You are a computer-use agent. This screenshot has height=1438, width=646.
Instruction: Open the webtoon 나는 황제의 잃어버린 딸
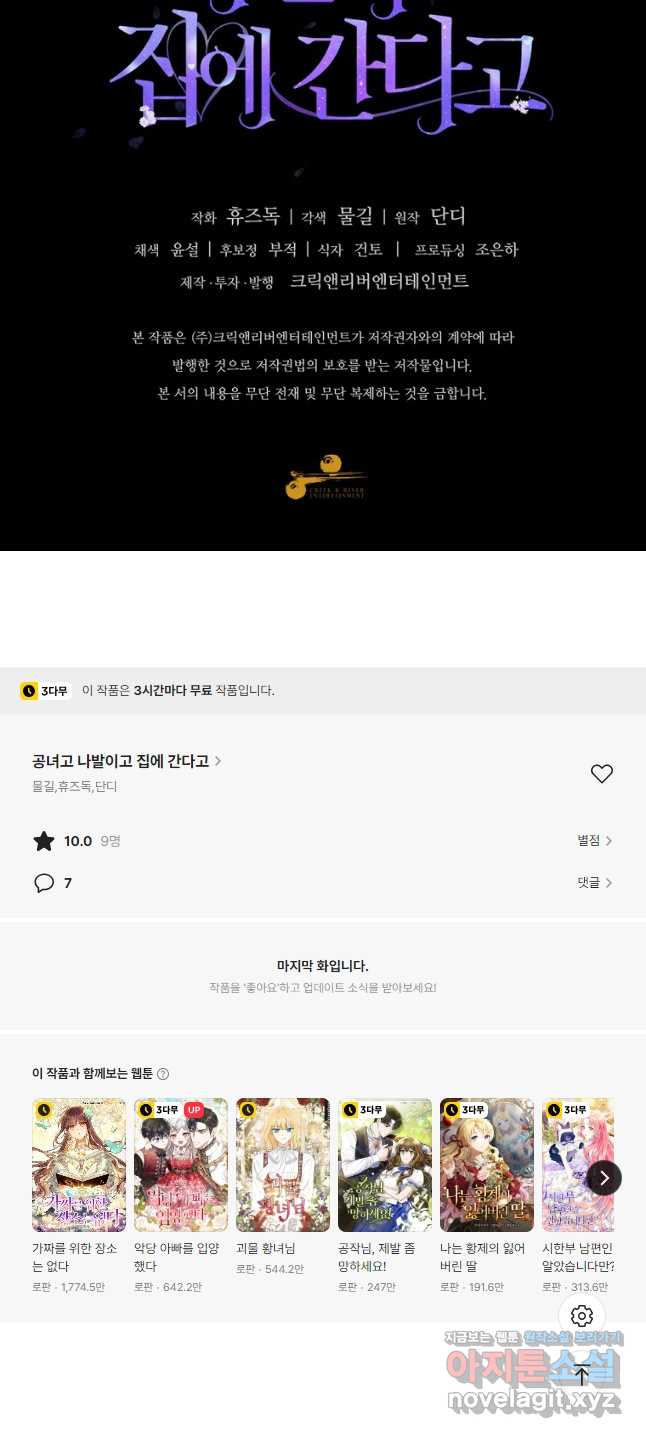pyautogui.click(x=487, y=1165)
